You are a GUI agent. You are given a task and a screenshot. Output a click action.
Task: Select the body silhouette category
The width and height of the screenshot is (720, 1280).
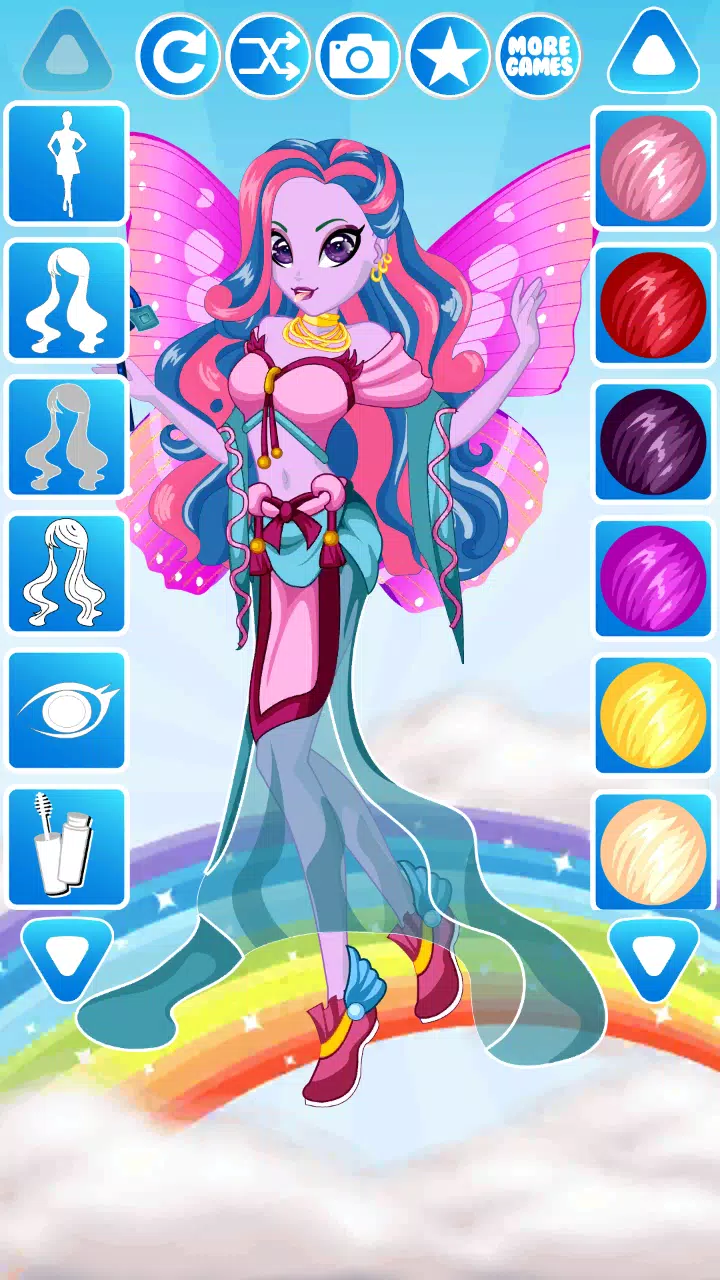coord(67,164)
